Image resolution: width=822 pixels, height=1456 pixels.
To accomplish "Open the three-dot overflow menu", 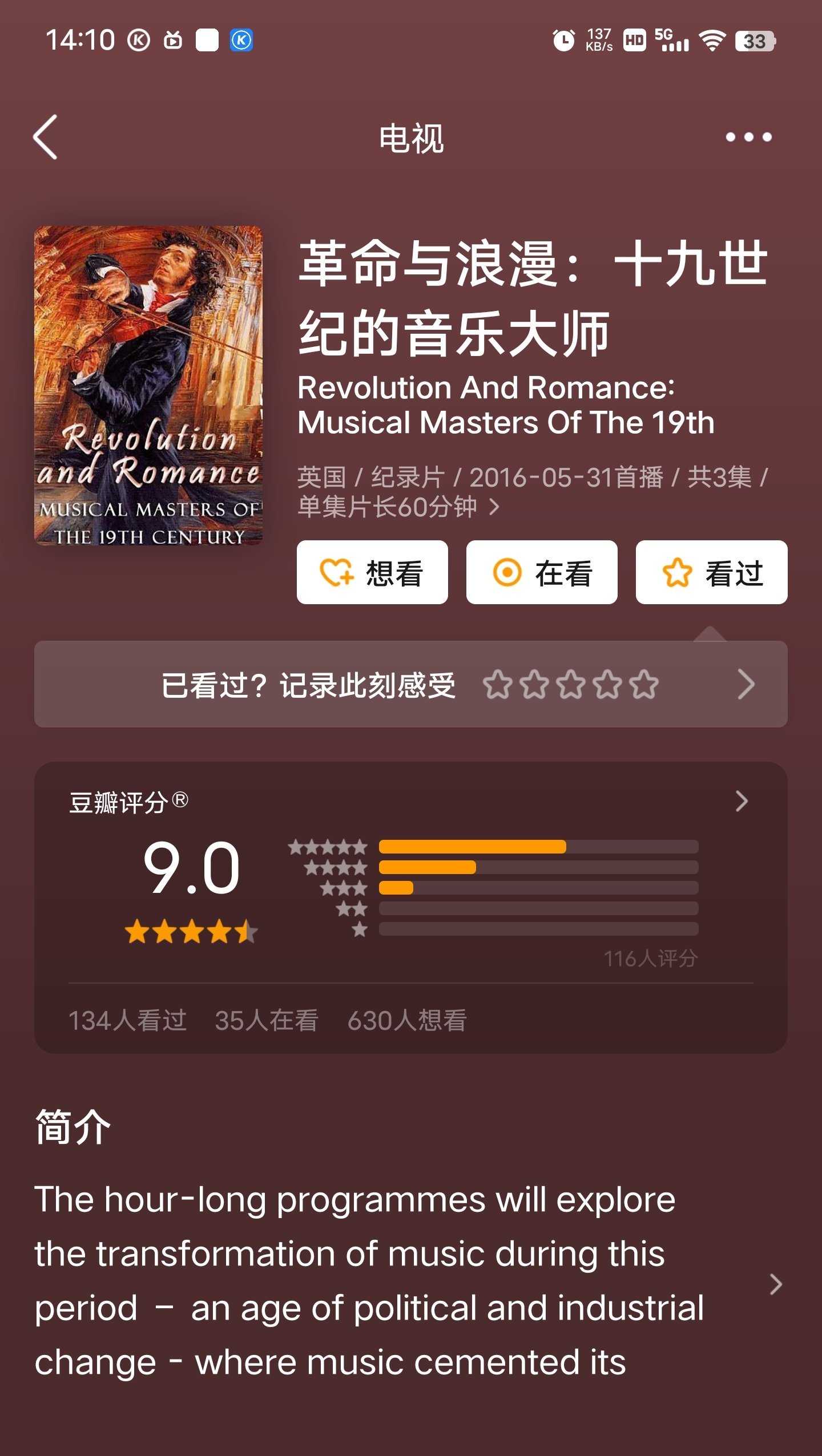I will (x=748, y=137).
